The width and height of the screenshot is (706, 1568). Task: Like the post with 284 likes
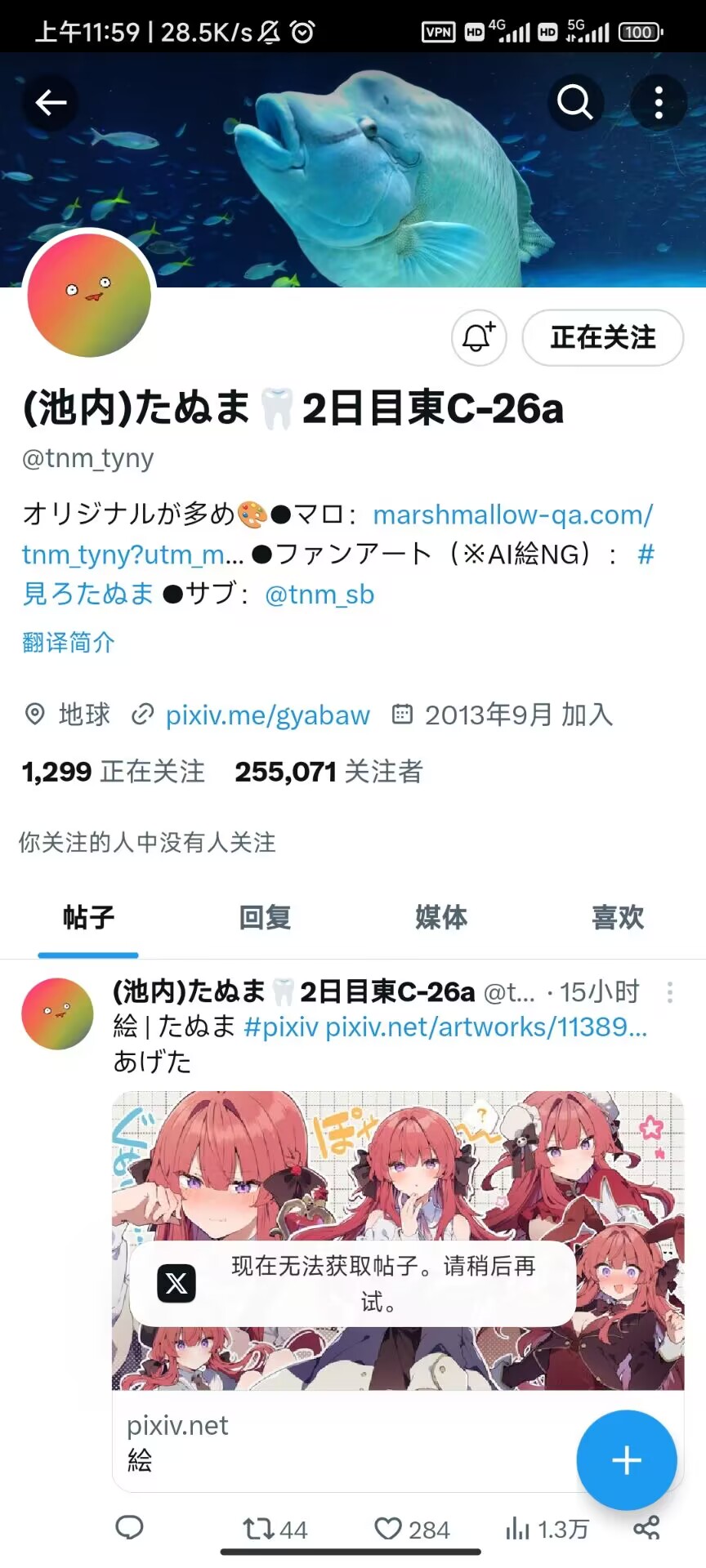389,1529
